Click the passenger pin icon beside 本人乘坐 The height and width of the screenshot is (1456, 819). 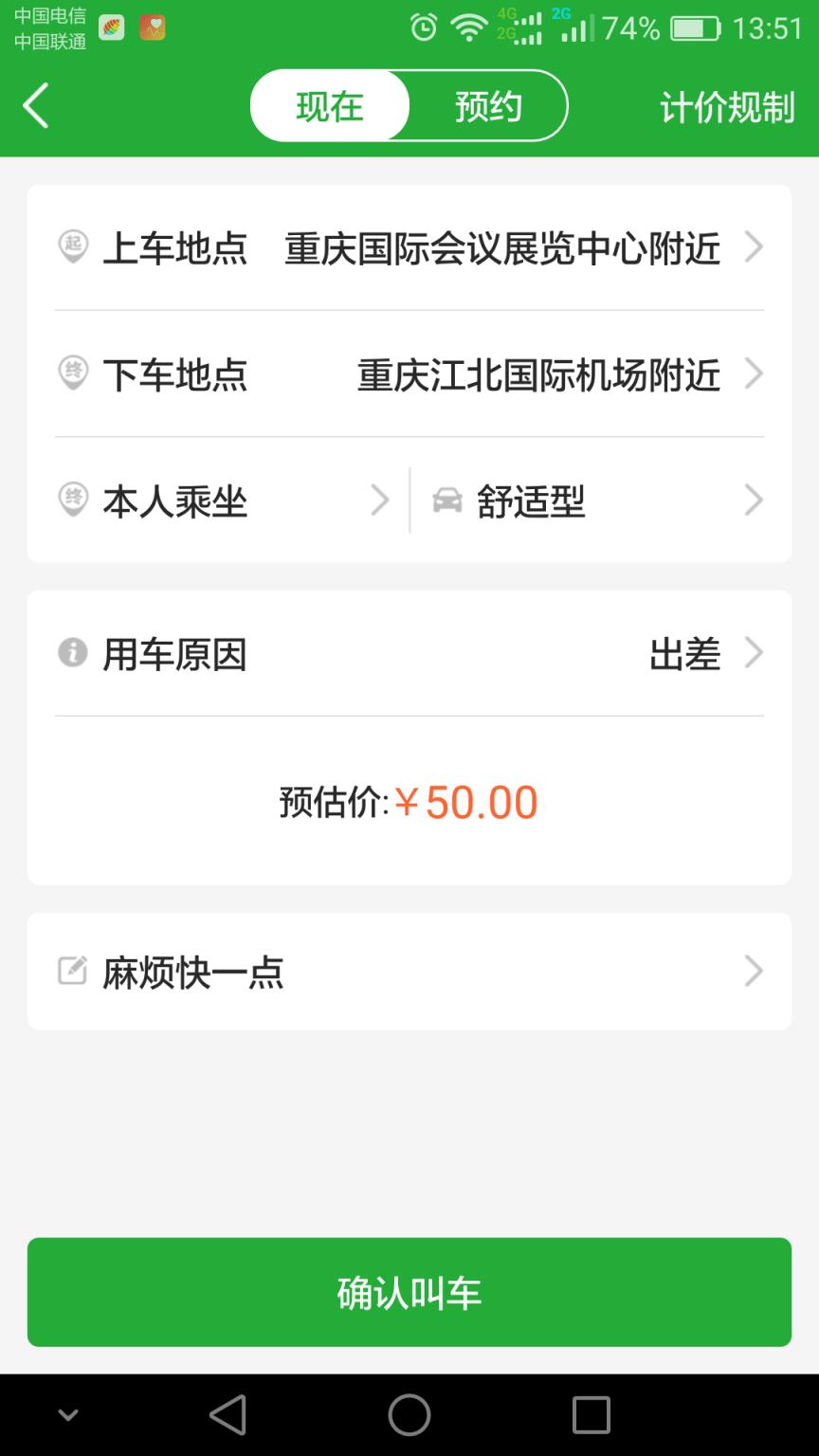(x=73, y=500)
